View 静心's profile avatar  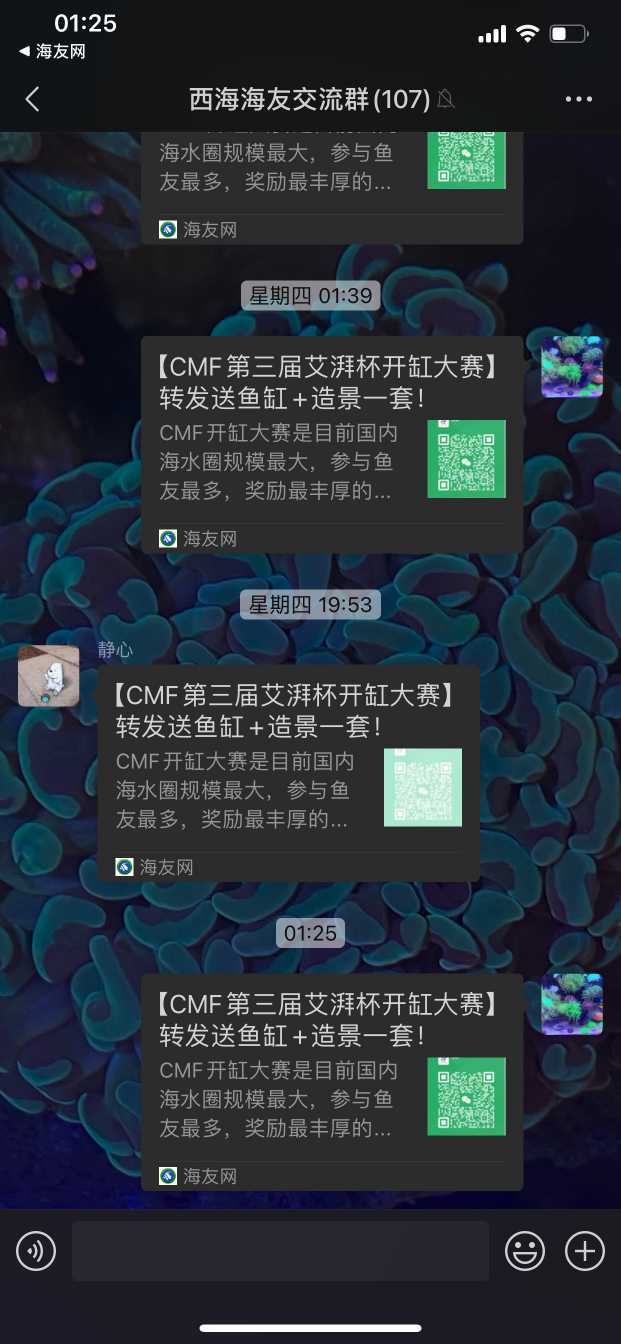pyautogui.click(x=48, y=675)
